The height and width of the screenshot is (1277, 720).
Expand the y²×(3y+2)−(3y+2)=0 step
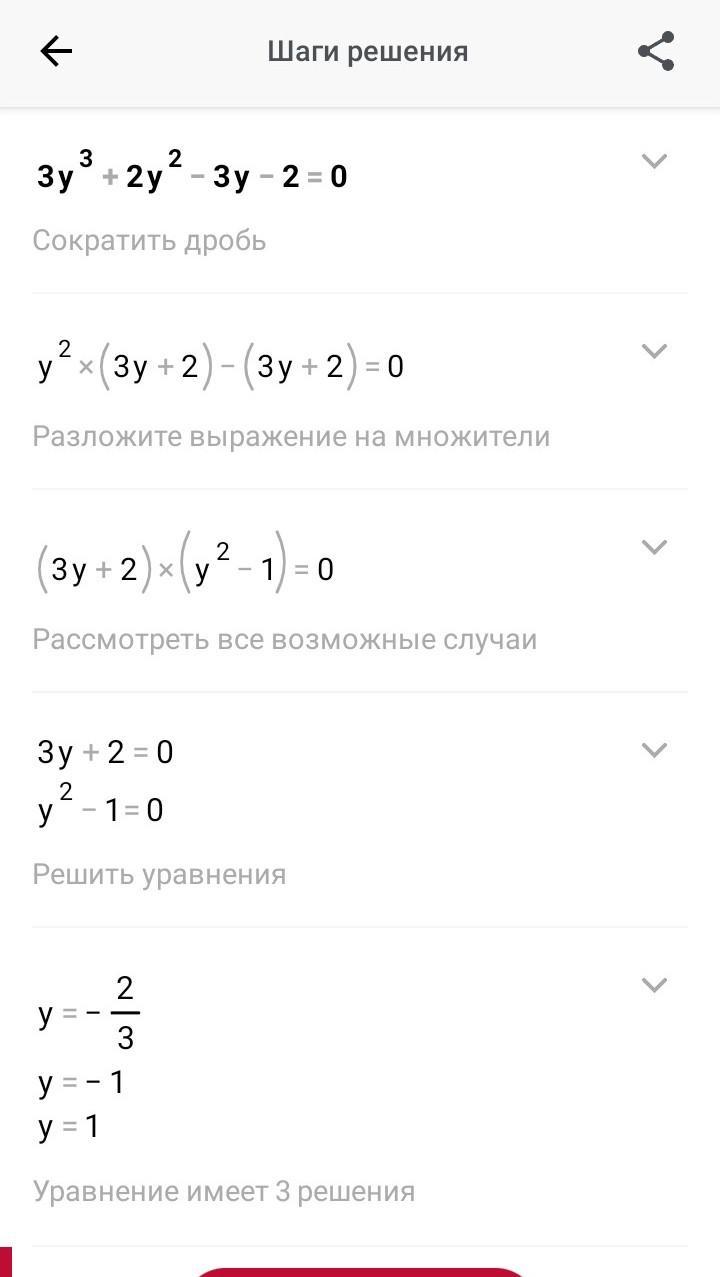pyautogui.click(x=654, y=351)
